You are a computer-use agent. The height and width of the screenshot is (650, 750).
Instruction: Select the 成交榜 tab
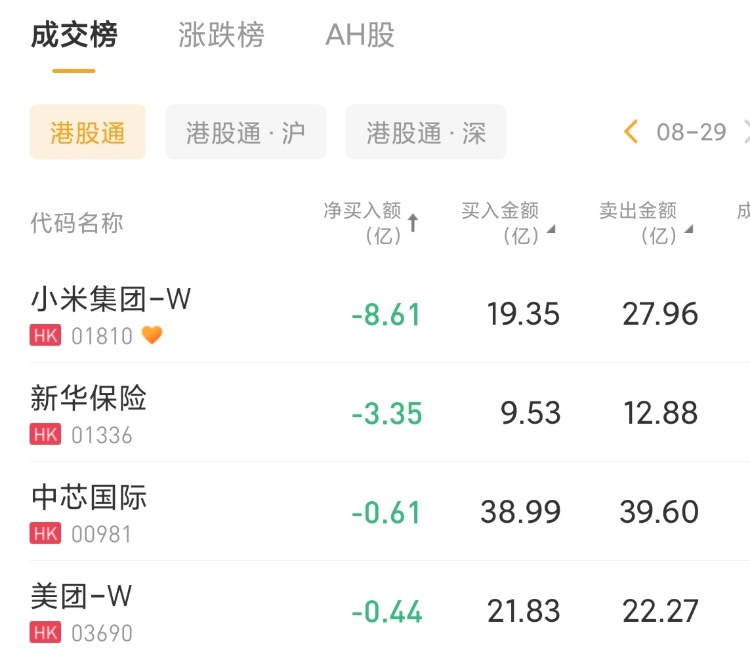click(74, 36)
